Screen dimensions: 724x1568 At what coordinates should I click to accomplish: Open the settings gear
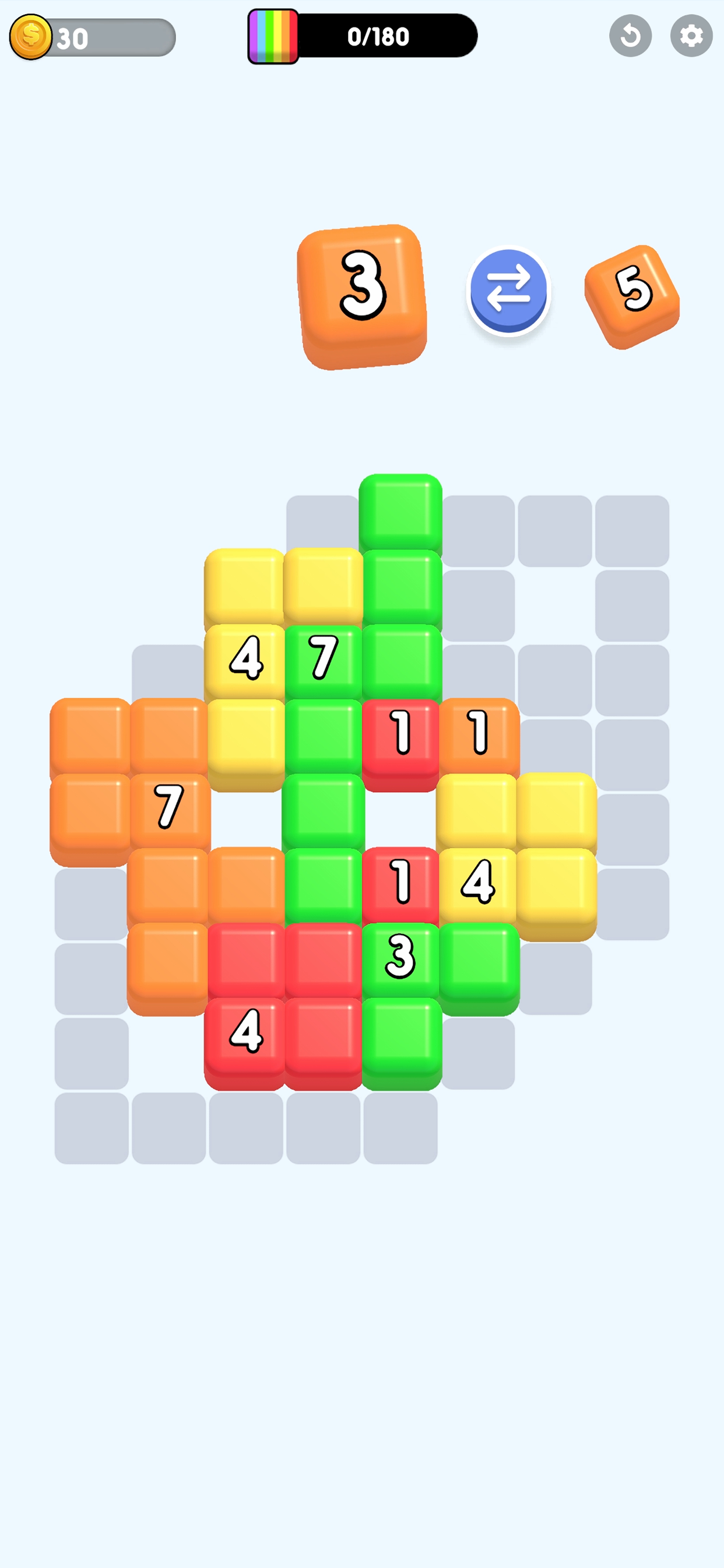[x=691, y=36]
